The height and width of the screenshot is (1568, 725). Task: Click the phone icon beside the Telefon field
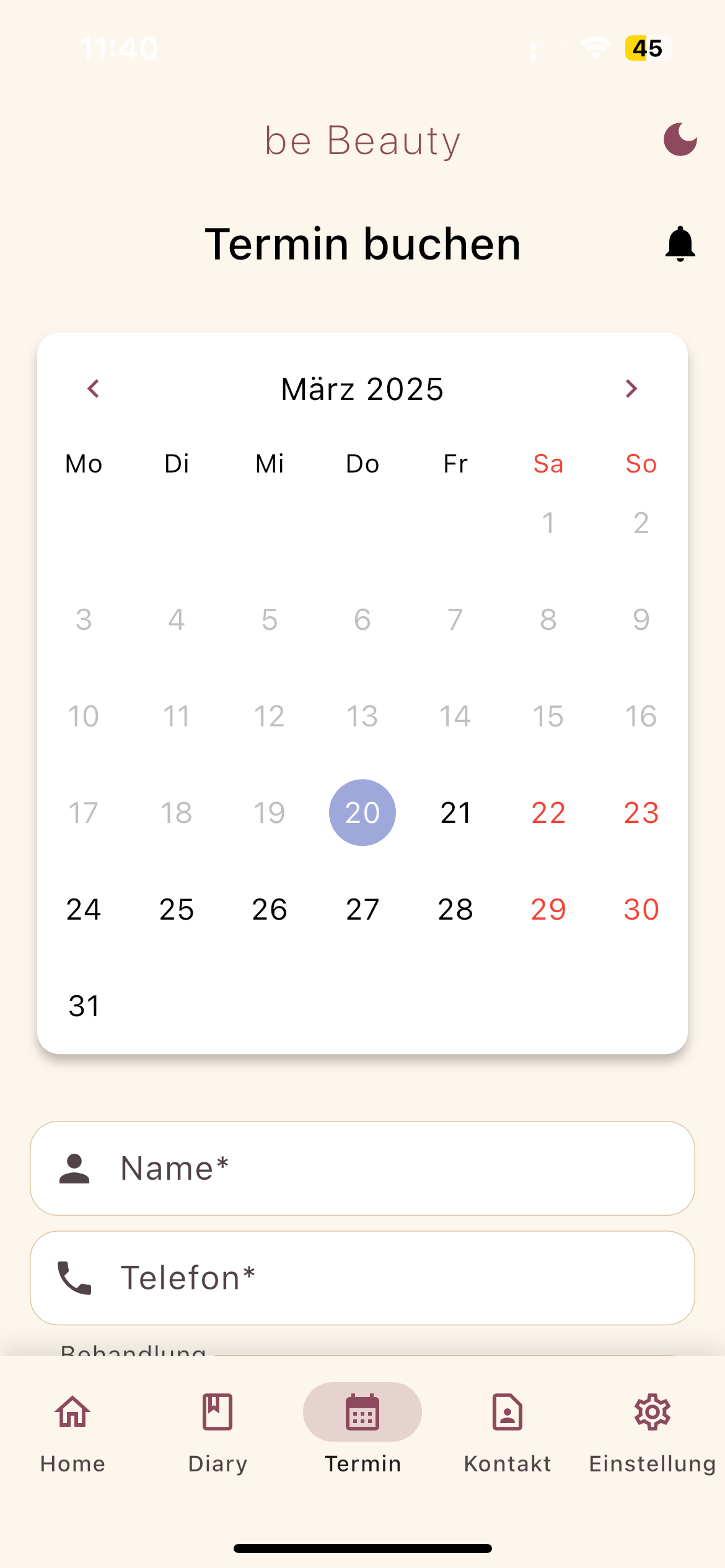[74, 1277]
